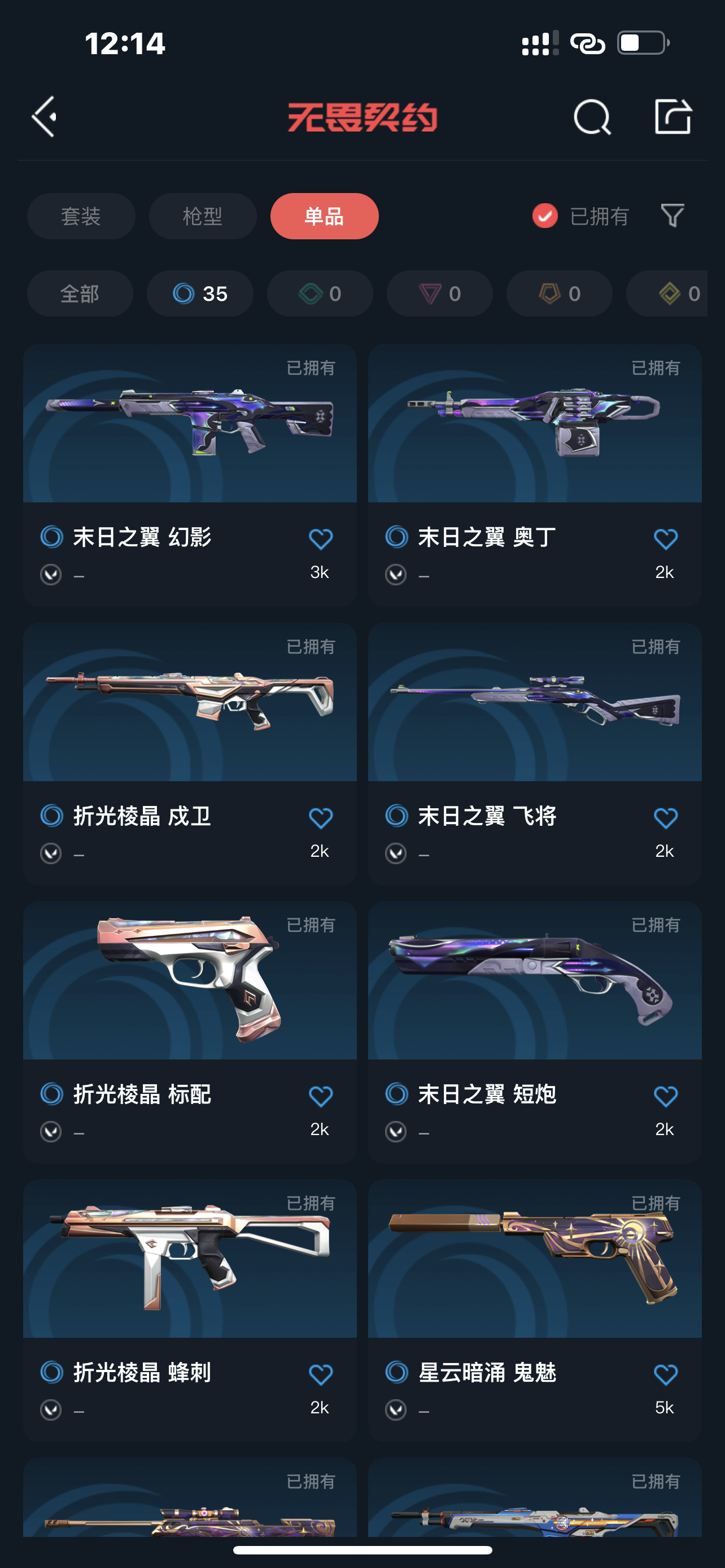The height and width of the screenshot is (1568, 725).
Task: Go back using the top-left arrow
Action: pos(45,116)
